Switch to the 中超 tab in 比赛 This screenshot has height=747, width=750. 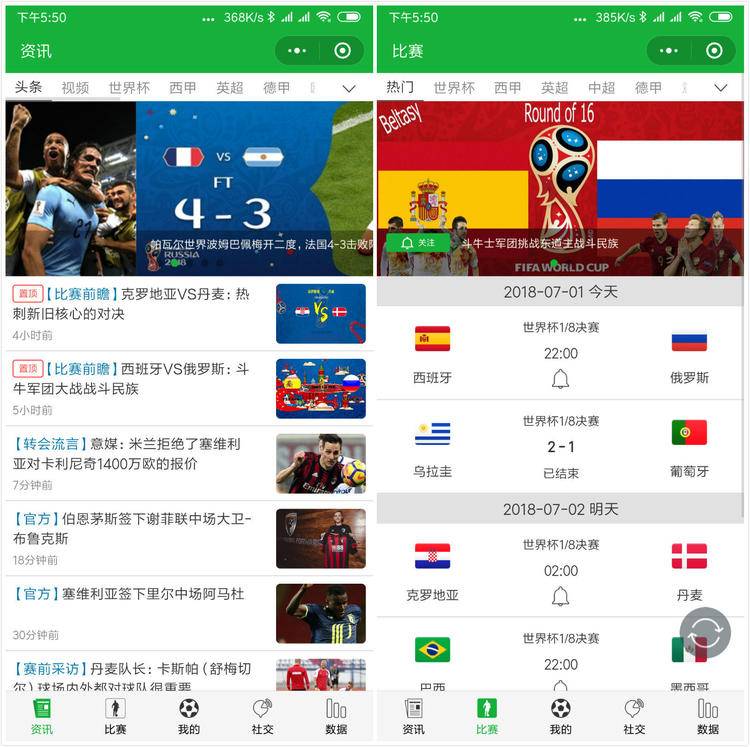point(601,88)
